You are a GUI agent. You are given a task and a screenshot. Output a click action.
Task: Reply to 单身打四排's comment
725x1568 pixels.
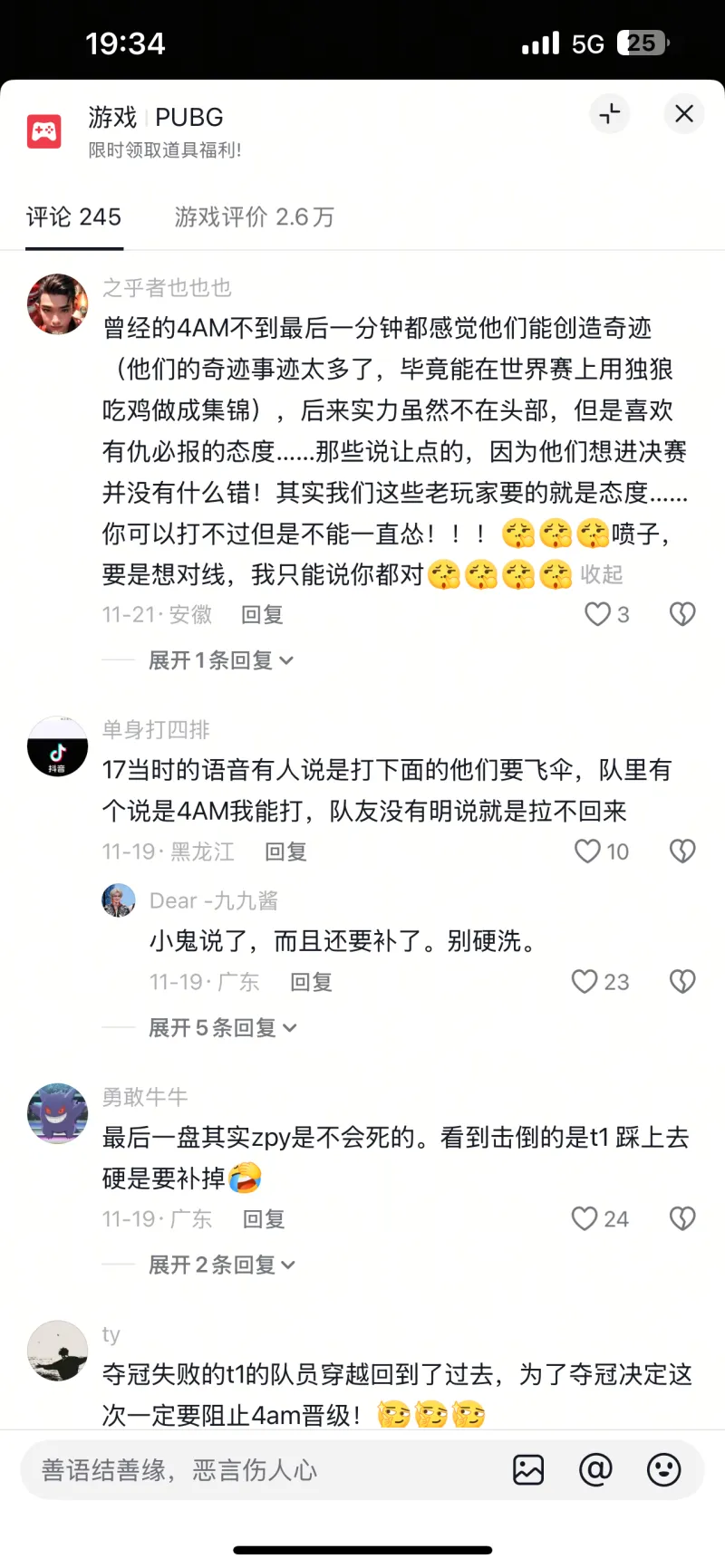click(285, 851)
